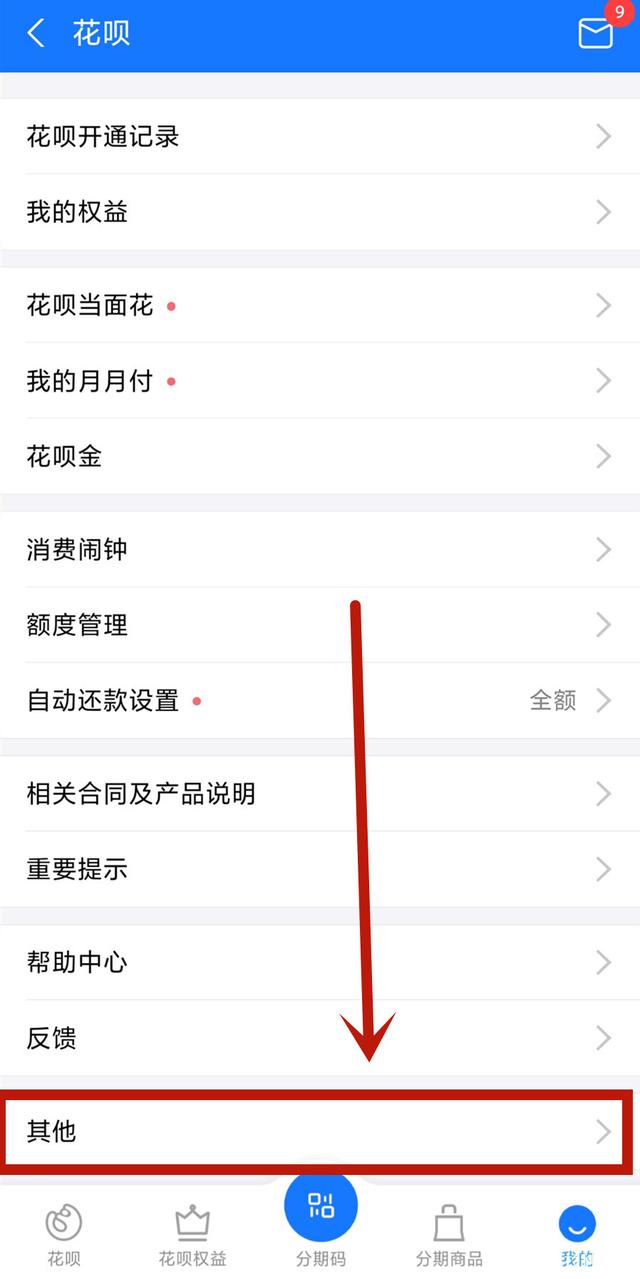Open 重要提示 row

(320, 869)
